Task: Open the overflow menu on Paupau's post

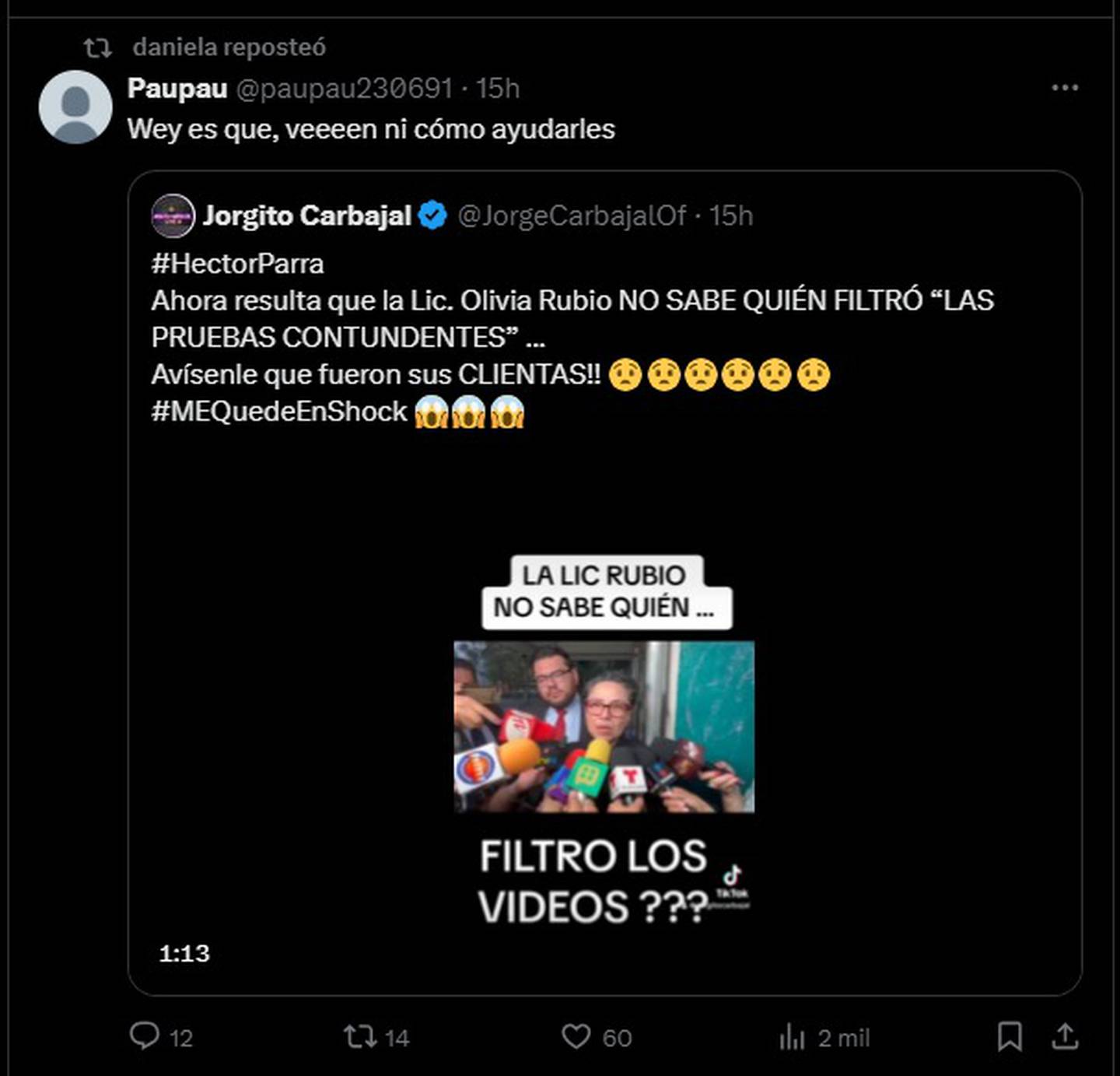Action: click(x=1064, y=88)
